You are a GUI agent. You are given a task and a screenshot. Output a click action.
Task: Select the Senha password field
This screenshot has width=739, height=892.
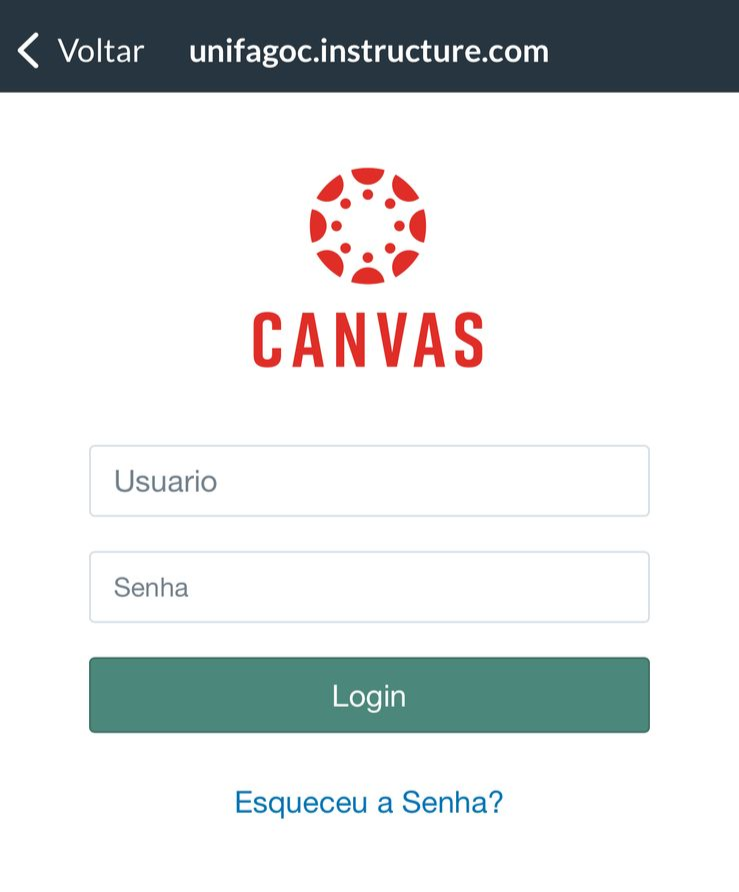tap(369, 587)
